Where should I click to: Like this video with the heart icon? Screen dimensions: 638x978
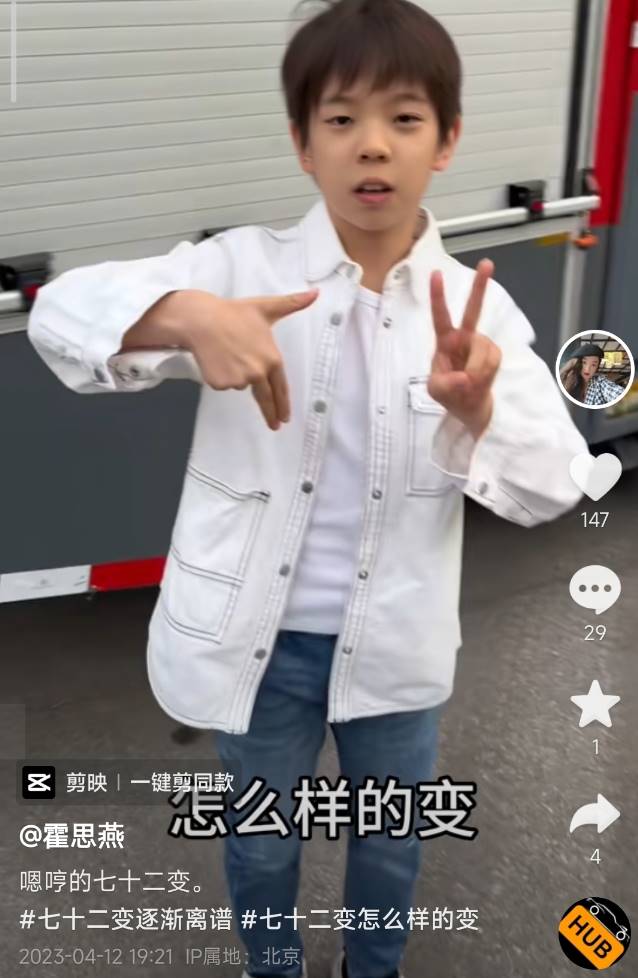click(x=595, y=477)
